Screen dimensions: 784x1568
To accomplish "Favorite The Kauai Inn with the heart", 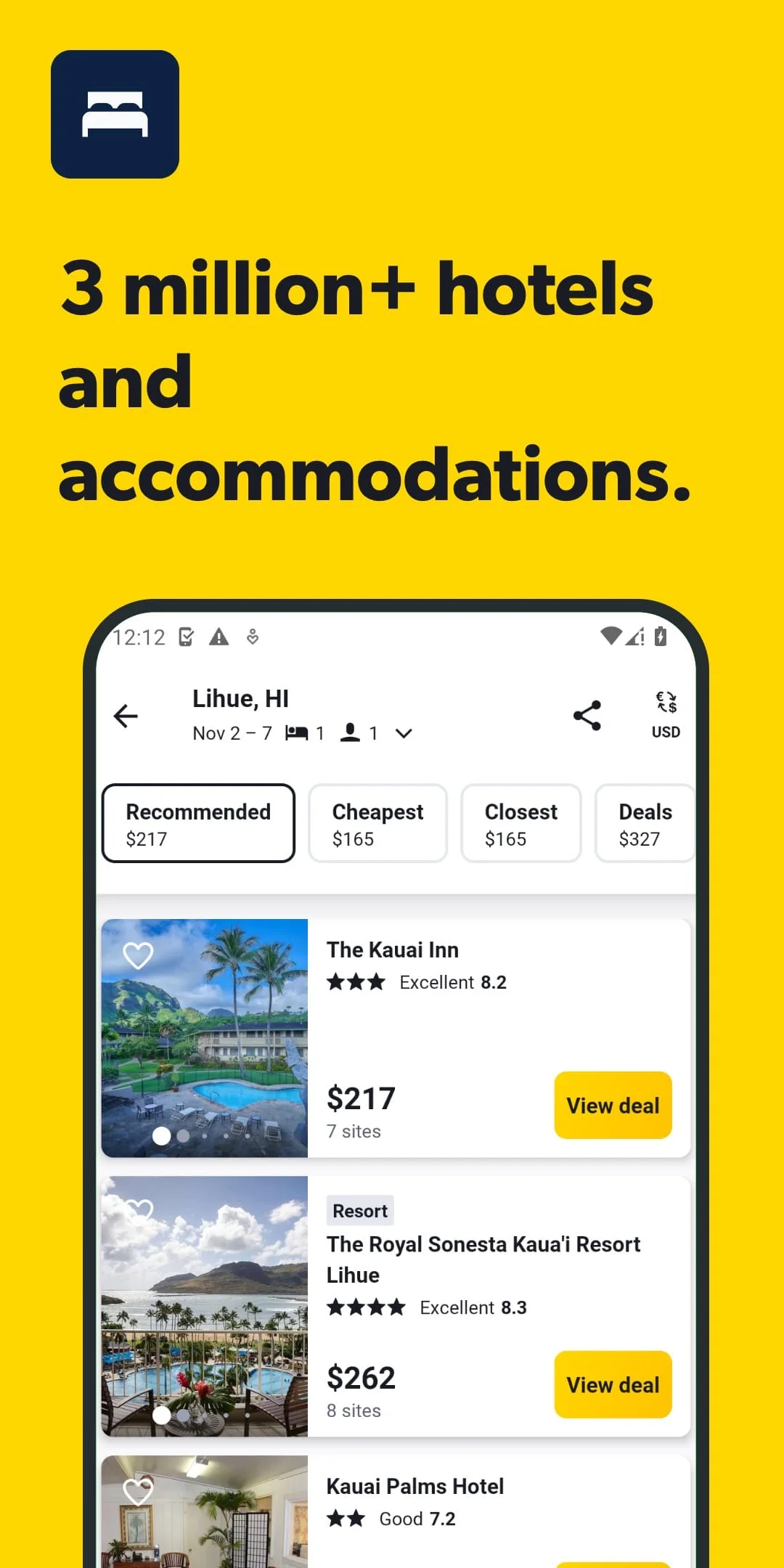I will pyautogui.click(x=139, y=955).
